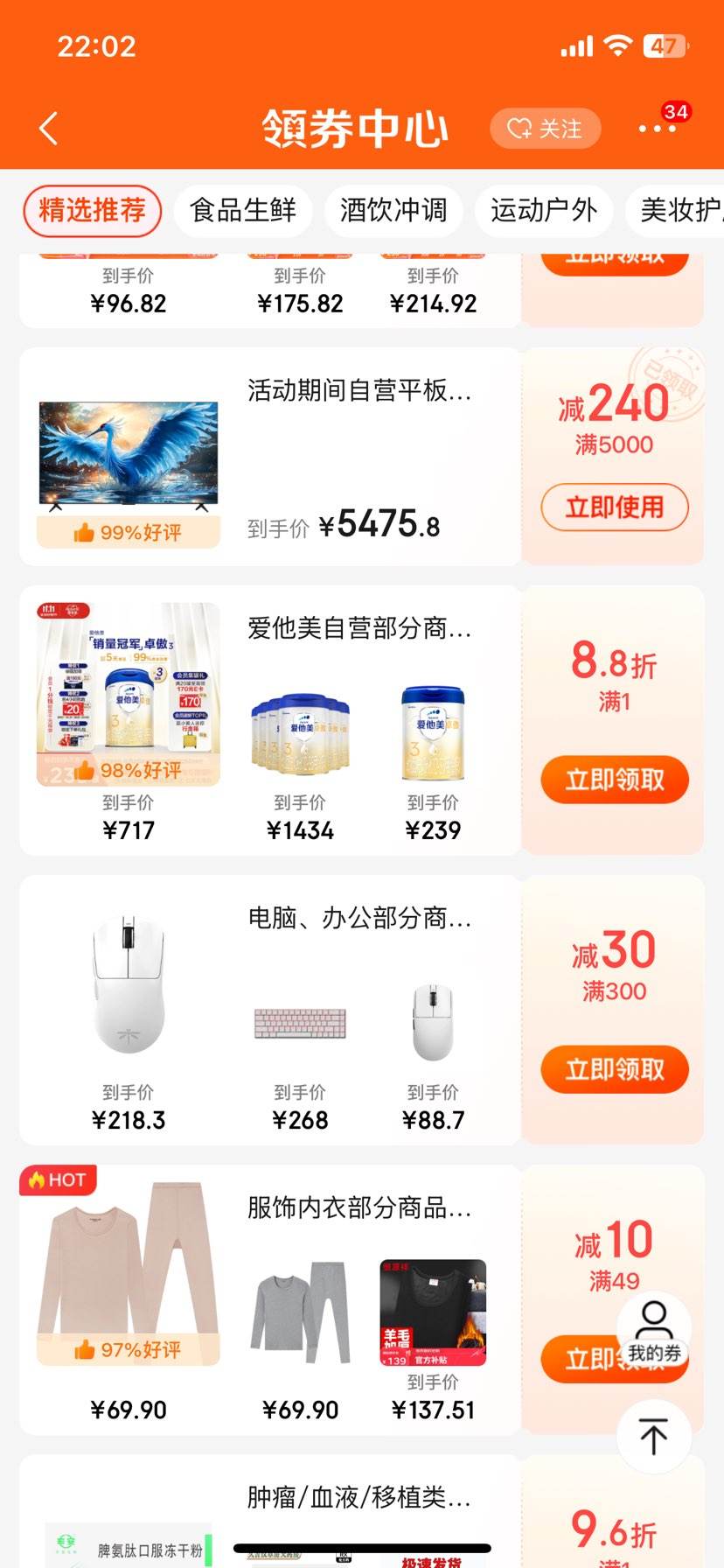
Task: Tap the thumbs-up on 97%好评 rating
Action: coord(85,1351)
